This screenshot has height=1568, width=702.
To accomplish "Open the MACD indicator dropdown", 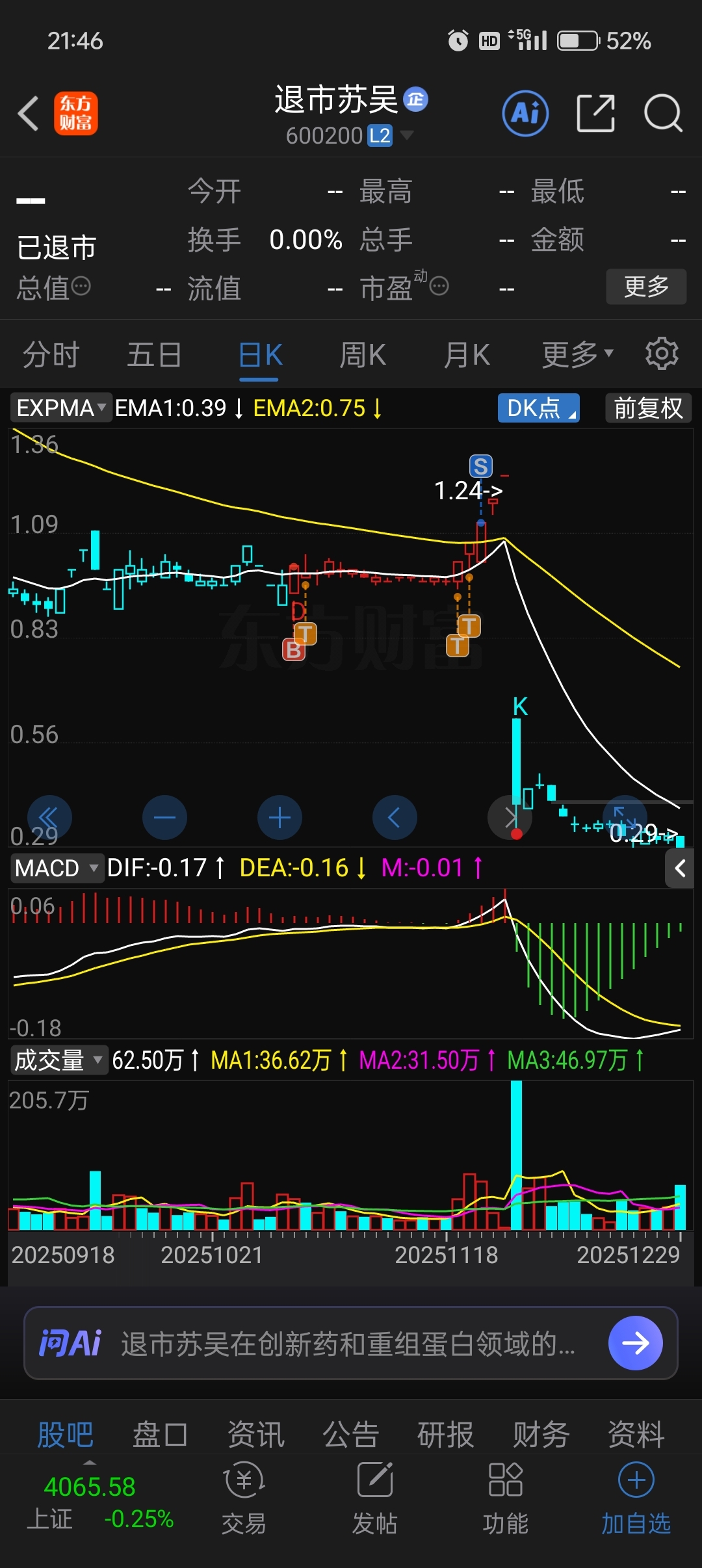I will click(x=57, y=868).
